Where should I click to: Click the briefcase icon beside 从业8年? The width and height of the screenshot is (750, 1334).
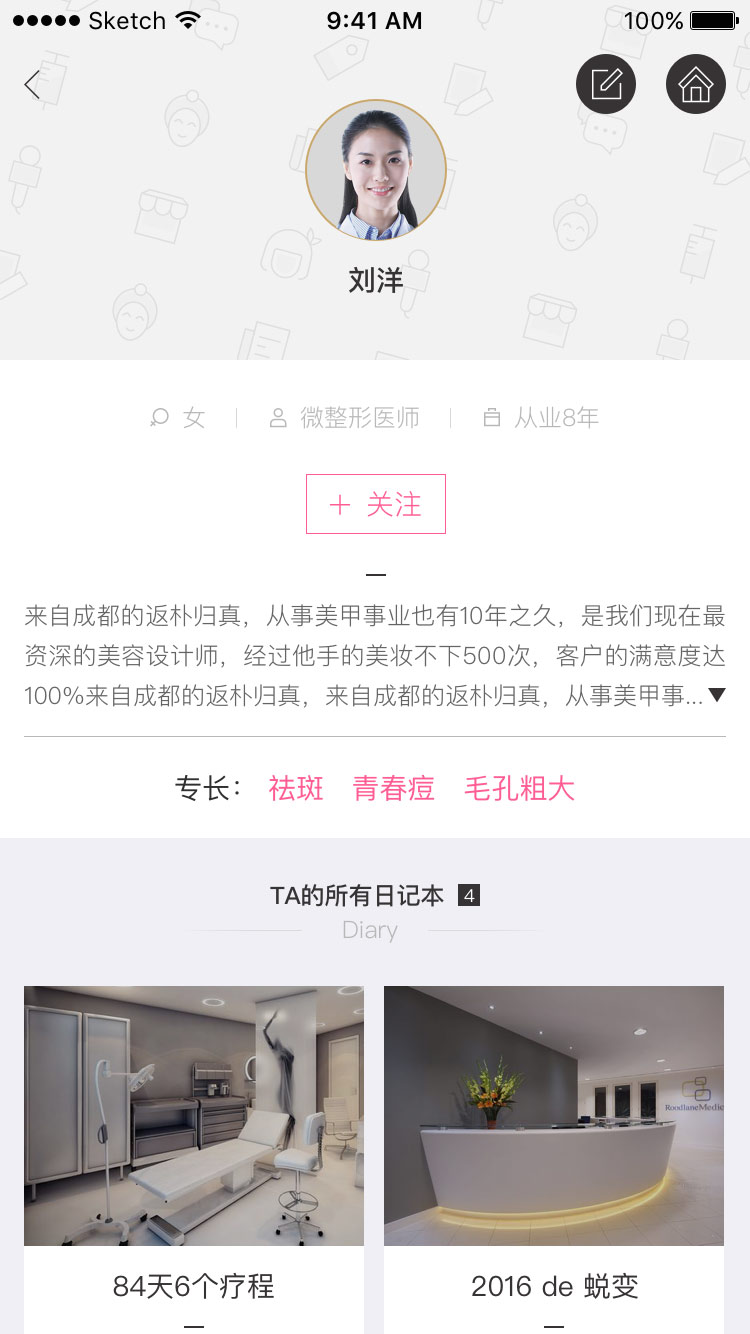[x=491, y=417]
